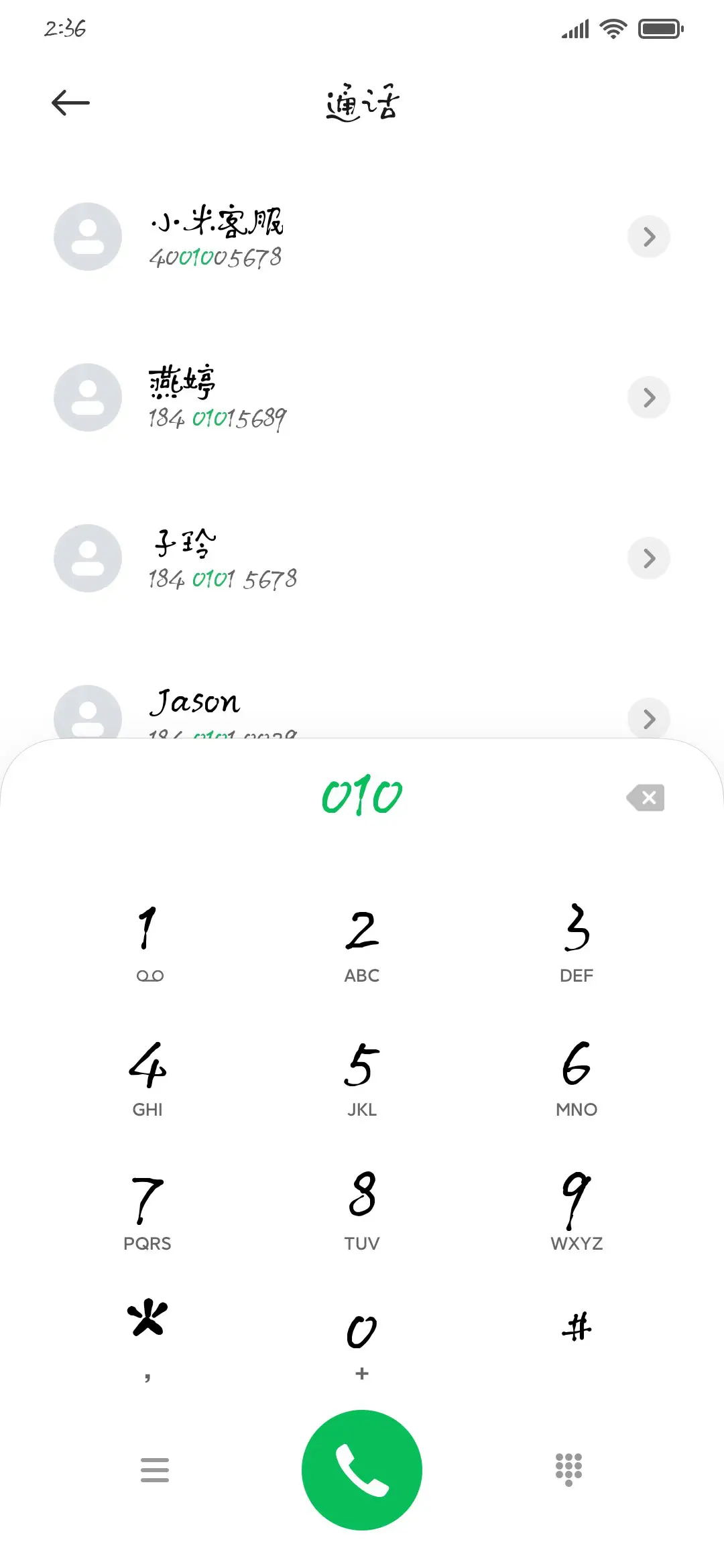Expand 燕婷's call record details
Screen dimensions: 724x1568
tap(648, 397)
